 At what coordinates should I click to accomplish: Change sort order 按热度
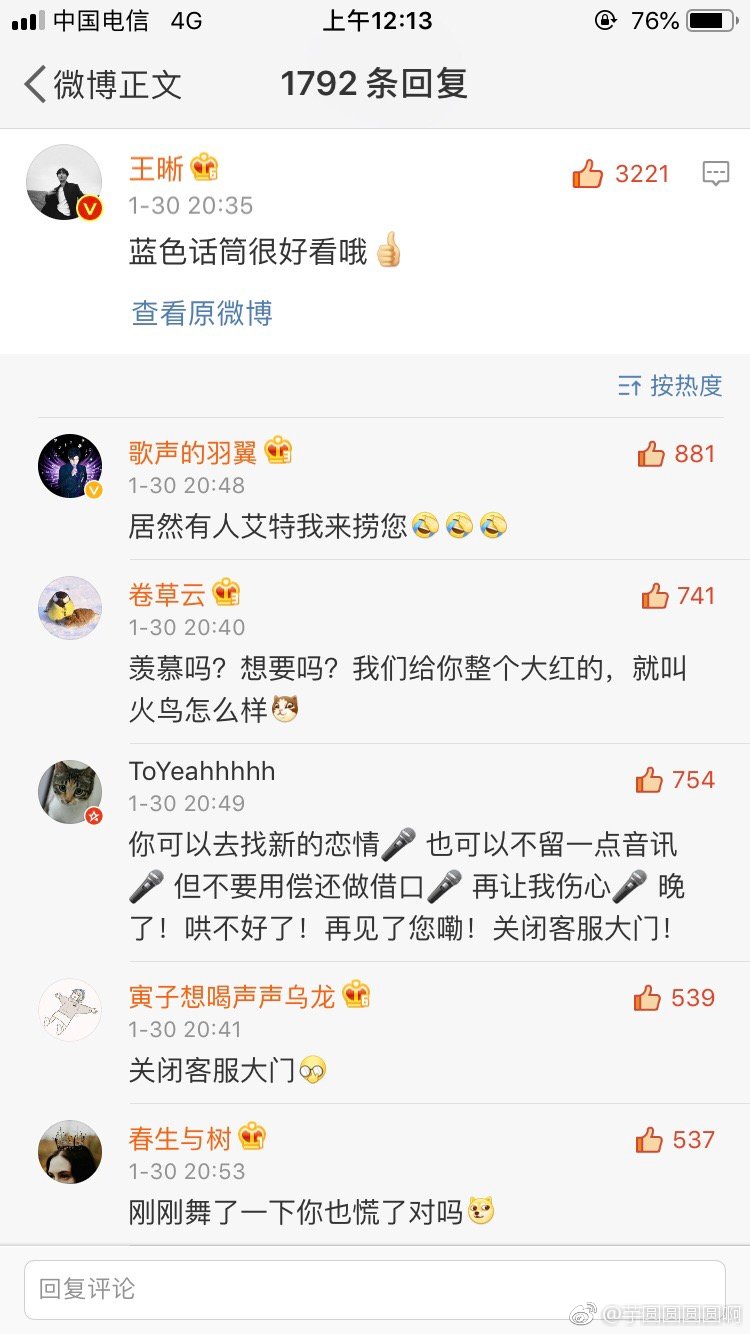click(x=670, y=386)
